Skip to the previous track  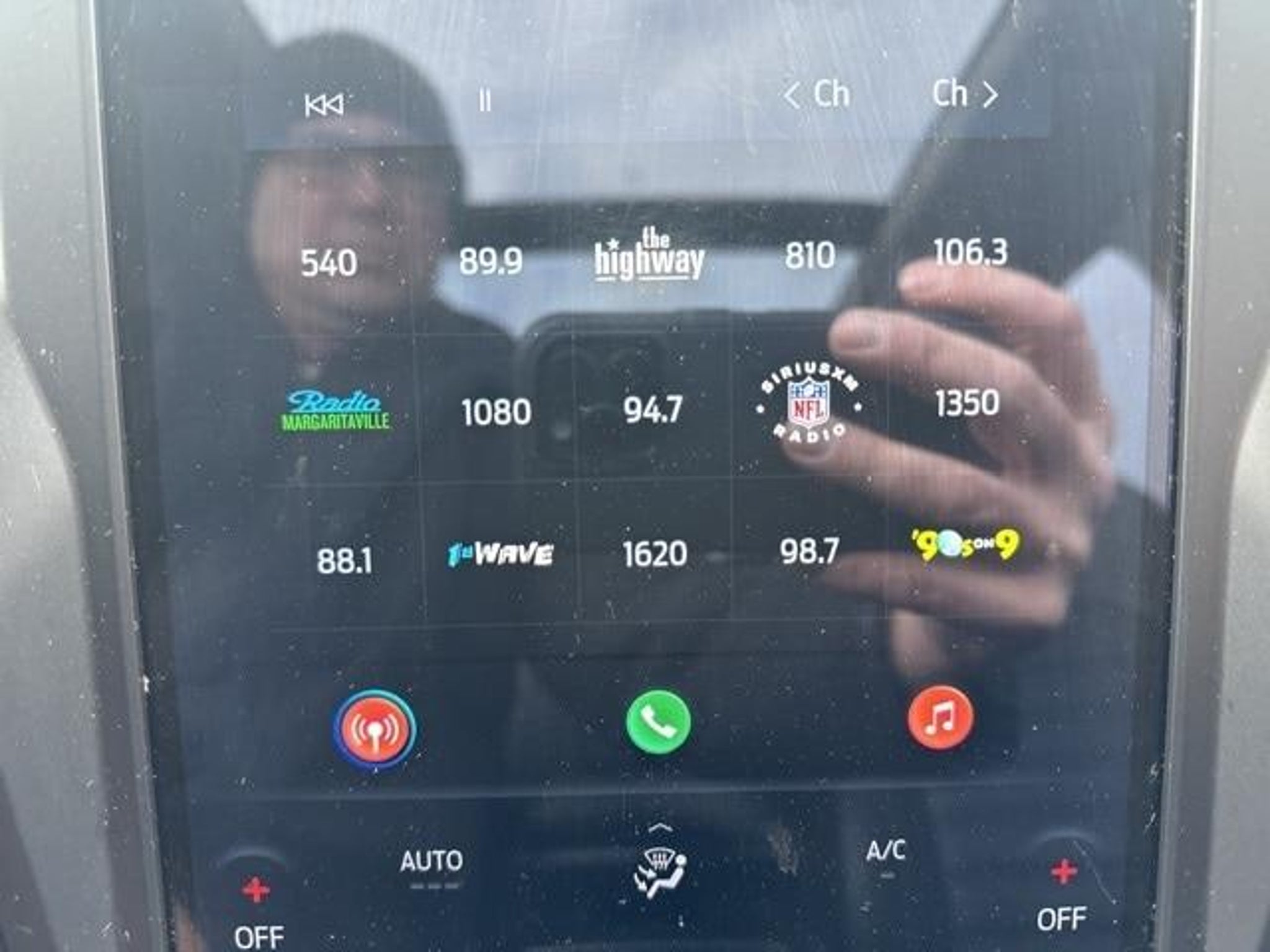pos(324,105)
